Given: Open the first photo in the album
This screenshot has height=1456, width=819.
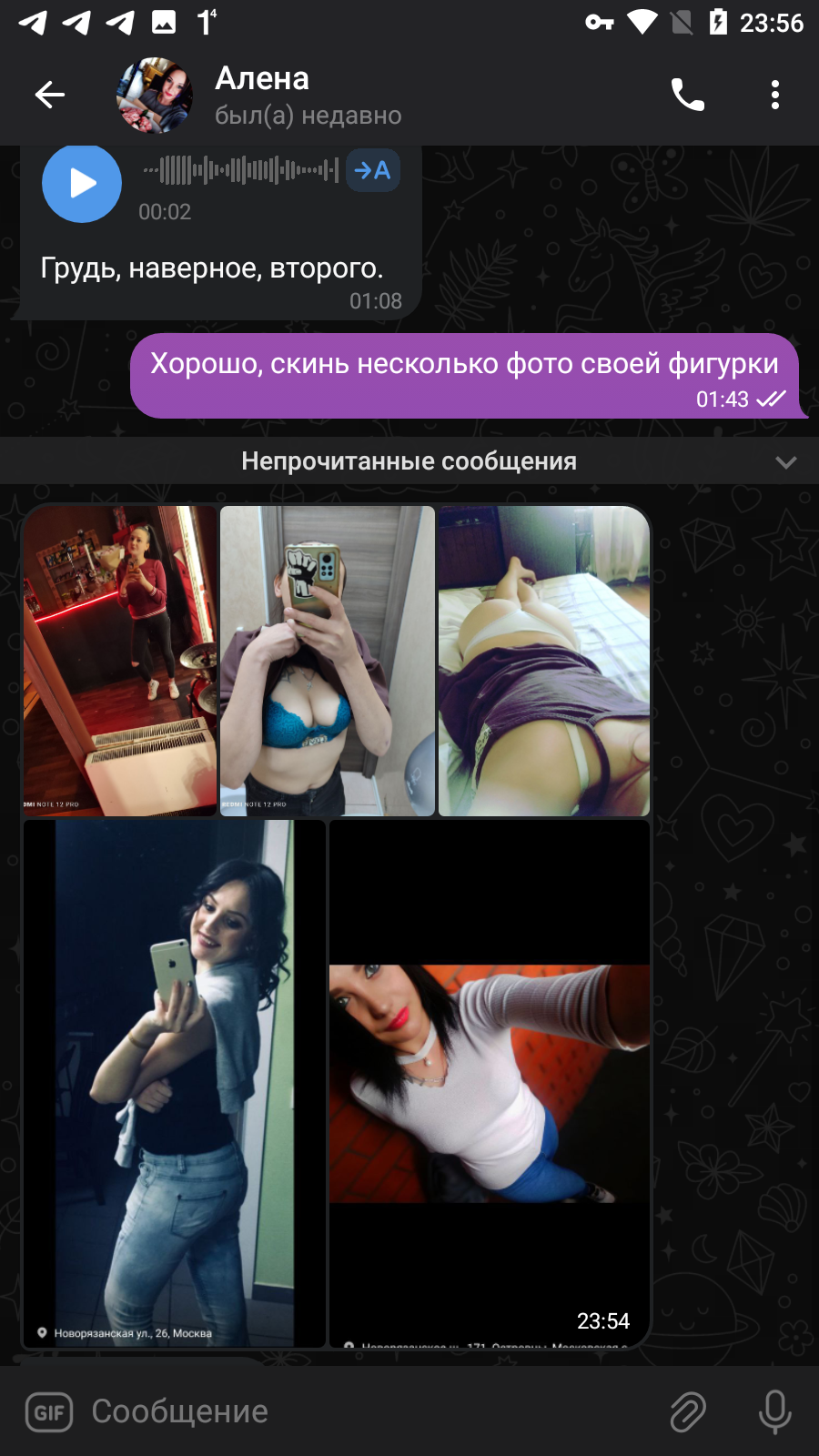Looking at the screenshot, I should click(120, 661).
